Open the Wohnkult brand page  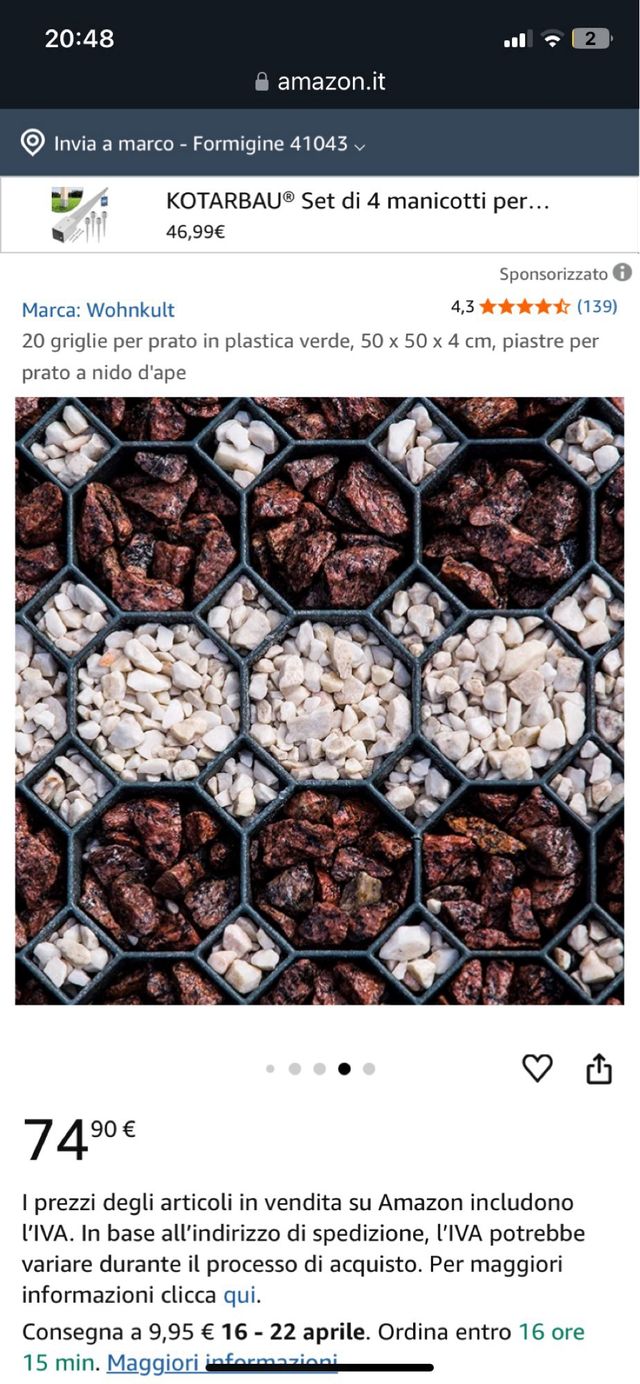(x=98, y=310)
